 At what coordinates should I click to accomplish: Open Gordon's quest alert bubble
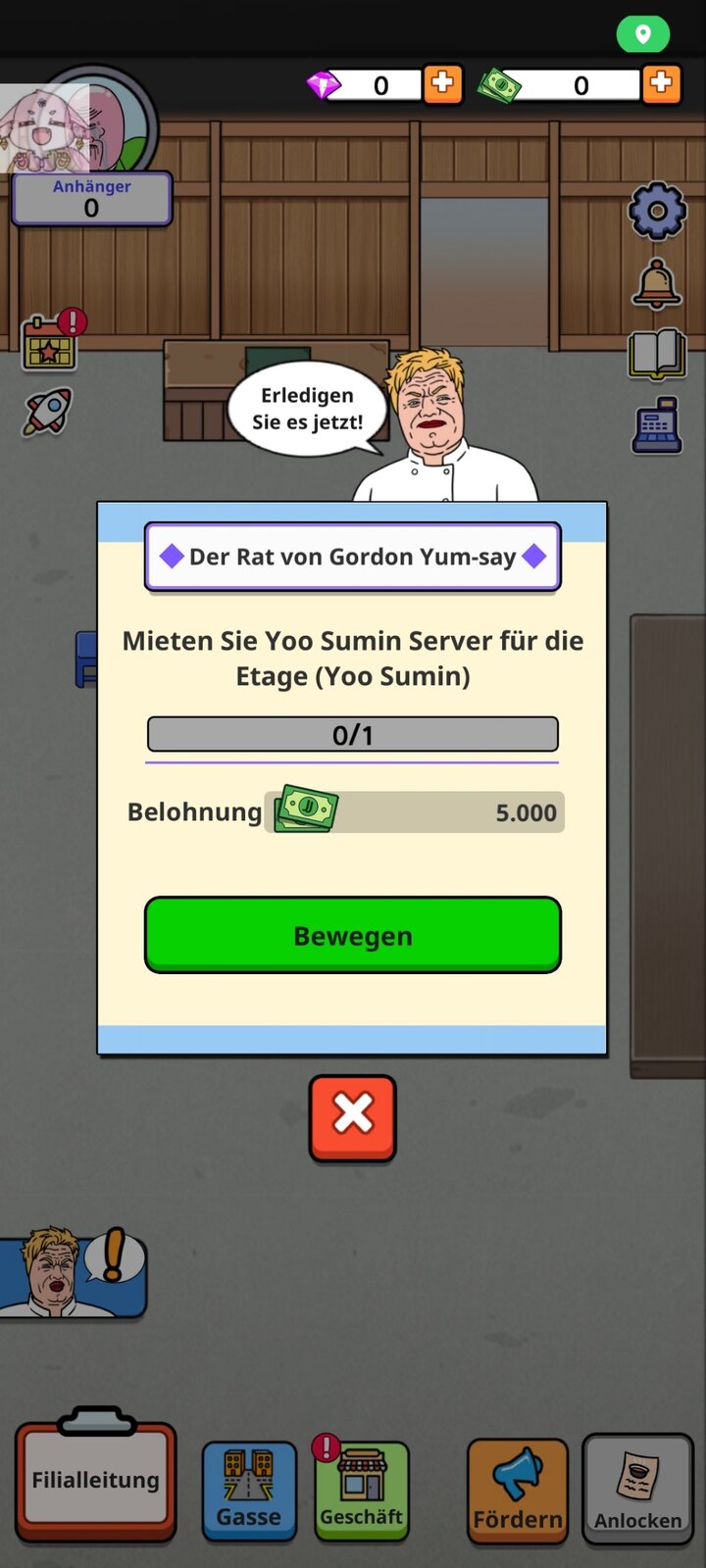click(x=73, y=1272)
